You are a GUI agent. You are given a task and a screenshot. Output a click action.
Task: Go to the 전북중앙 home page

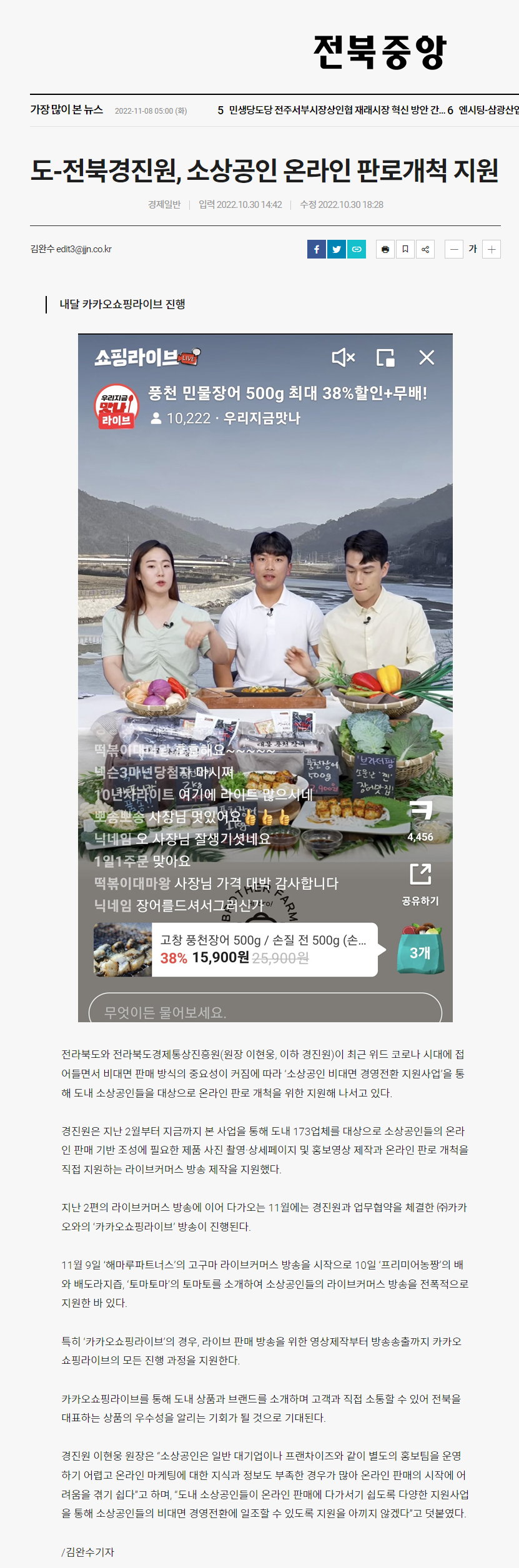[380, 52]
